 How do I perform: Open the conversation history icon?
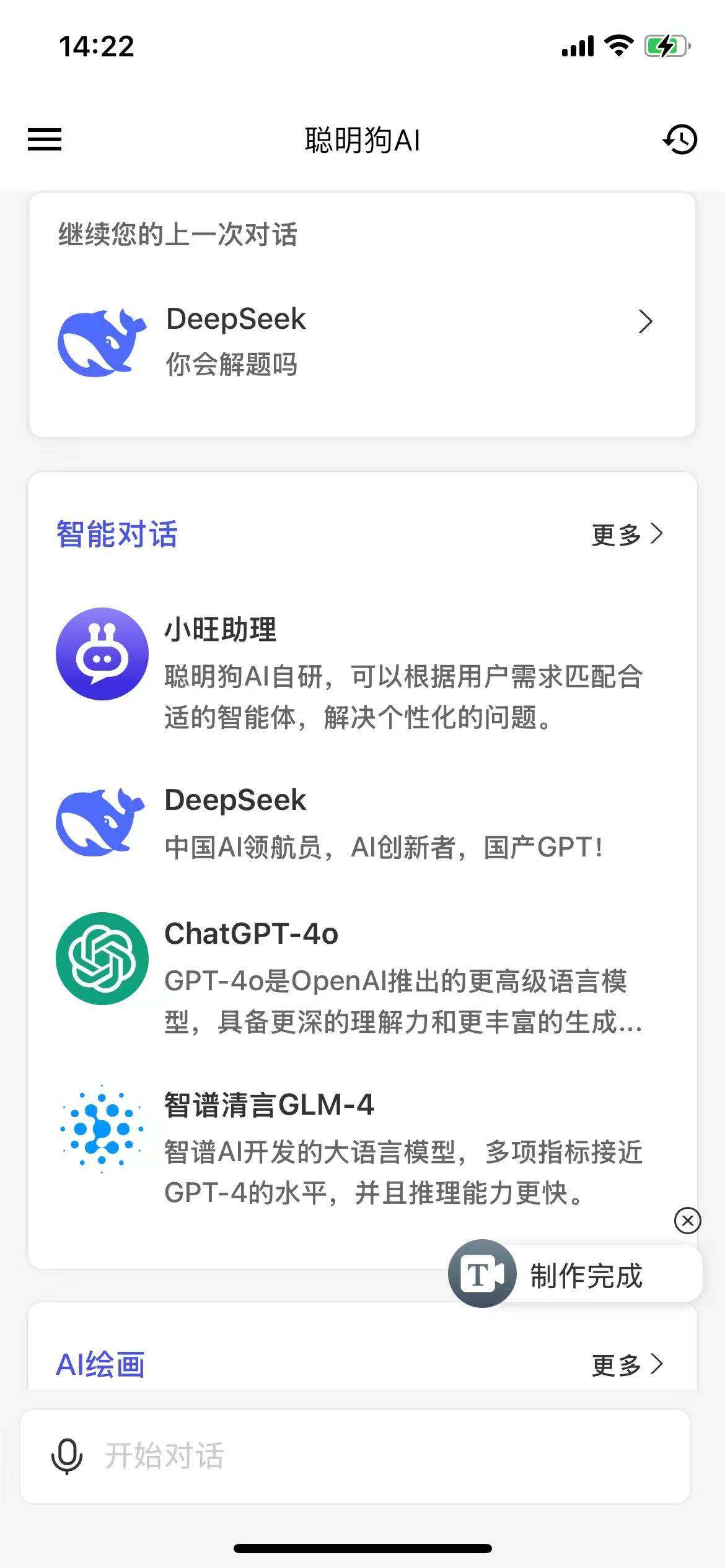(680, 139)
